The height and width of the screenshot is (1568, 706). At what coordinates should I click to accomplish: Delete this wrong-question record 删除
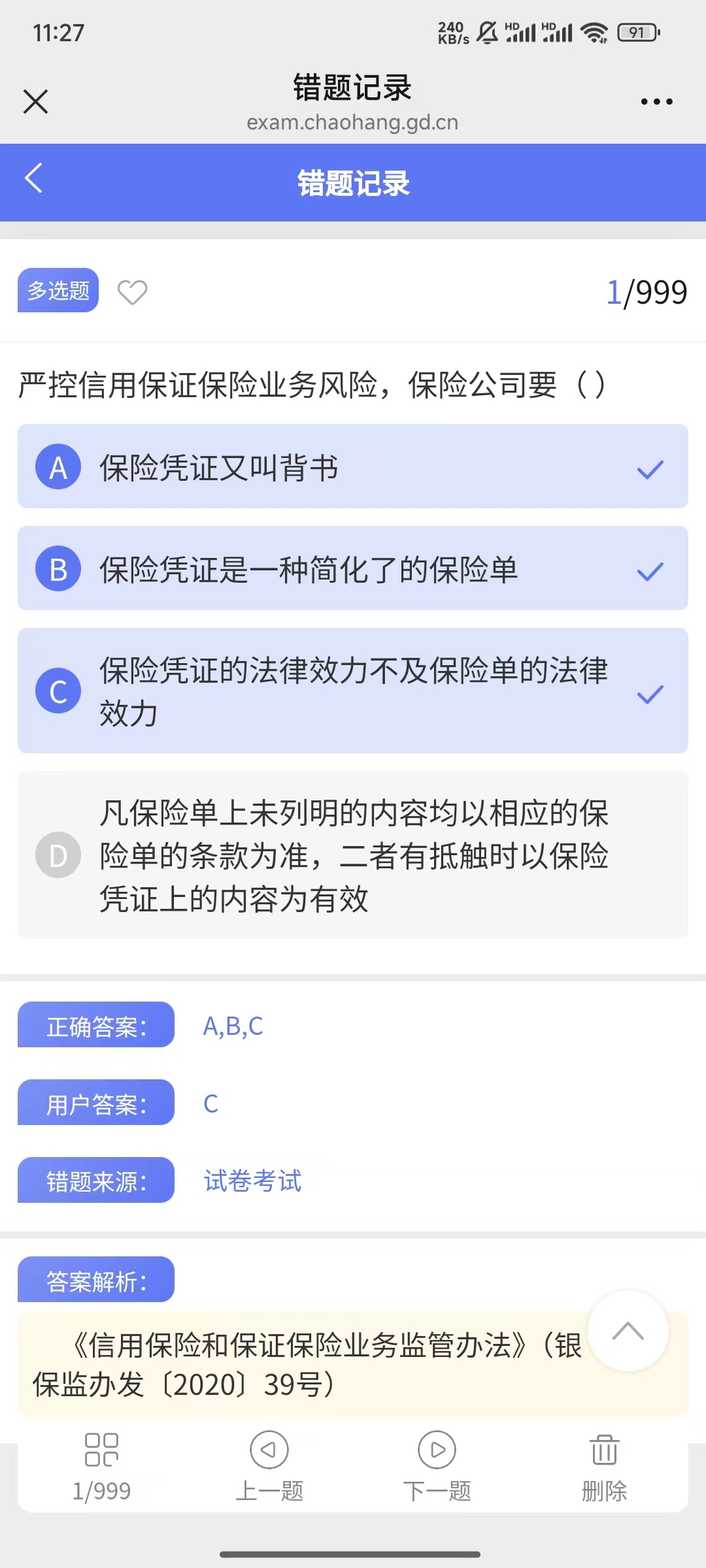[x=604, y=1465]
